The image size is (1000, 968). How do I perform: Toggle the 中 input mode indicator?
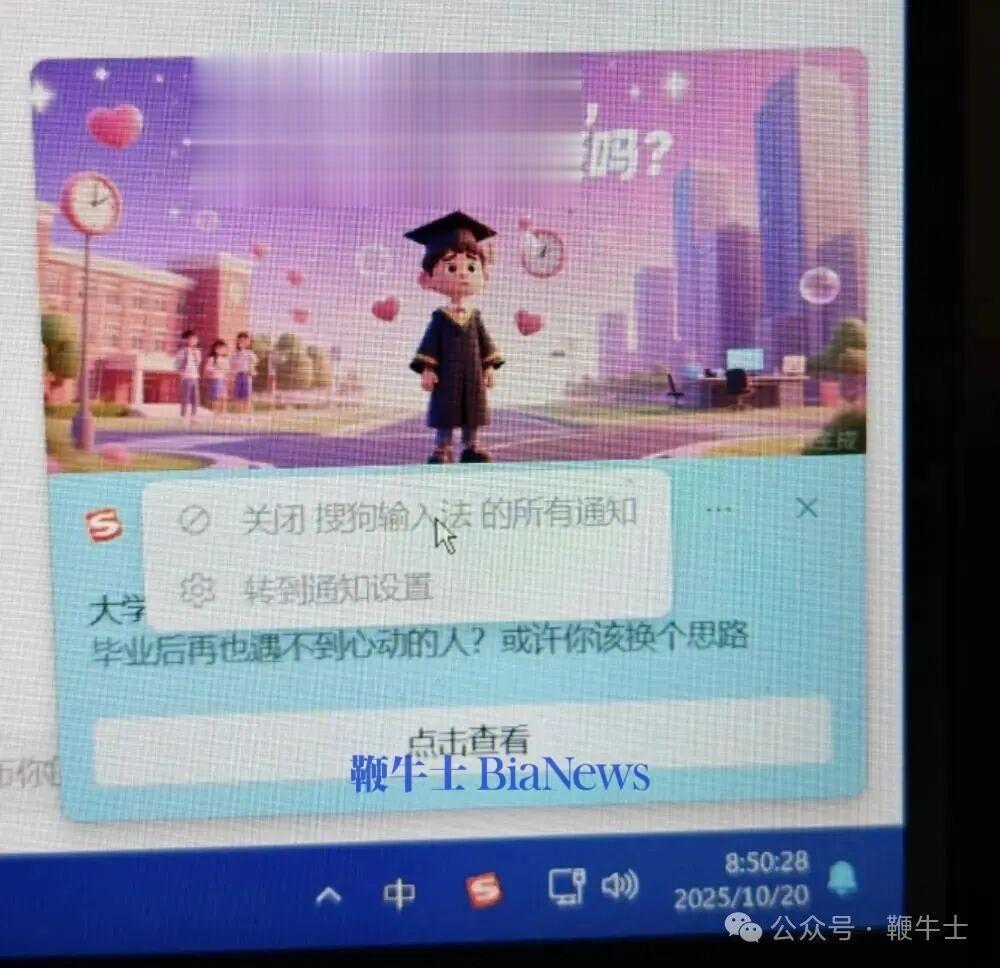(399, 893)
